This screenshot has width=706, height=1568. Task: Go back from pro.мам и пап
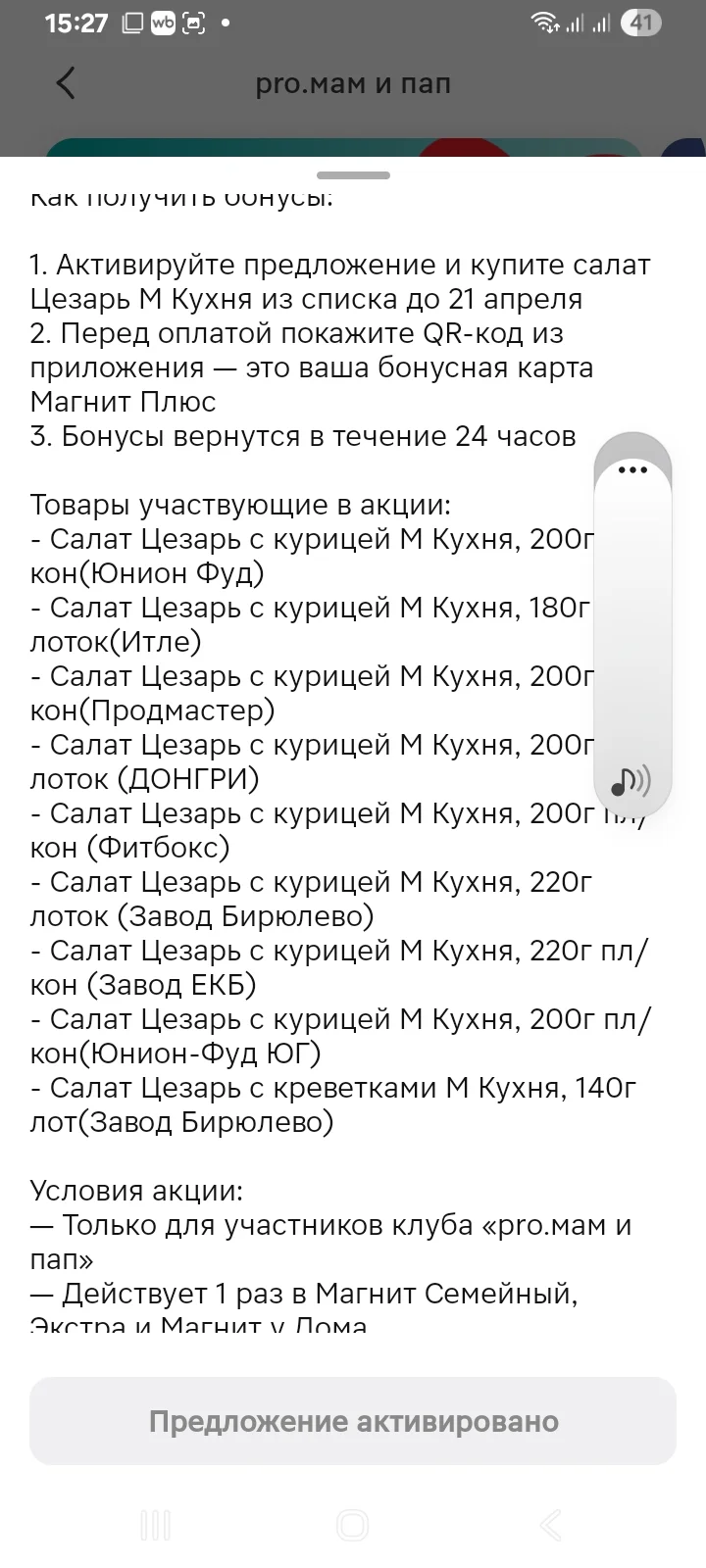(x=66, y=83)
